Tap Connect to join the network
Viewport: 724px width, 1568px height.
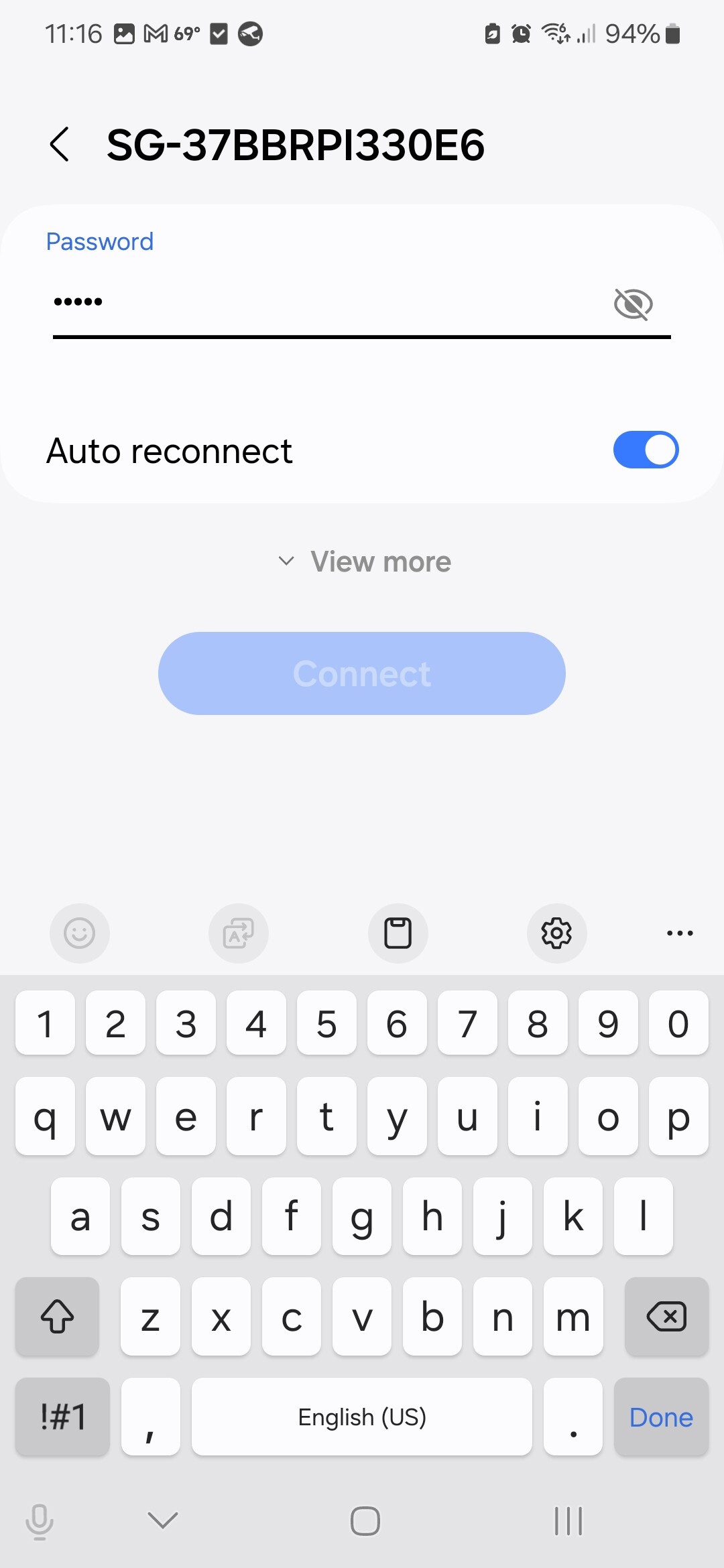(362, 673)
